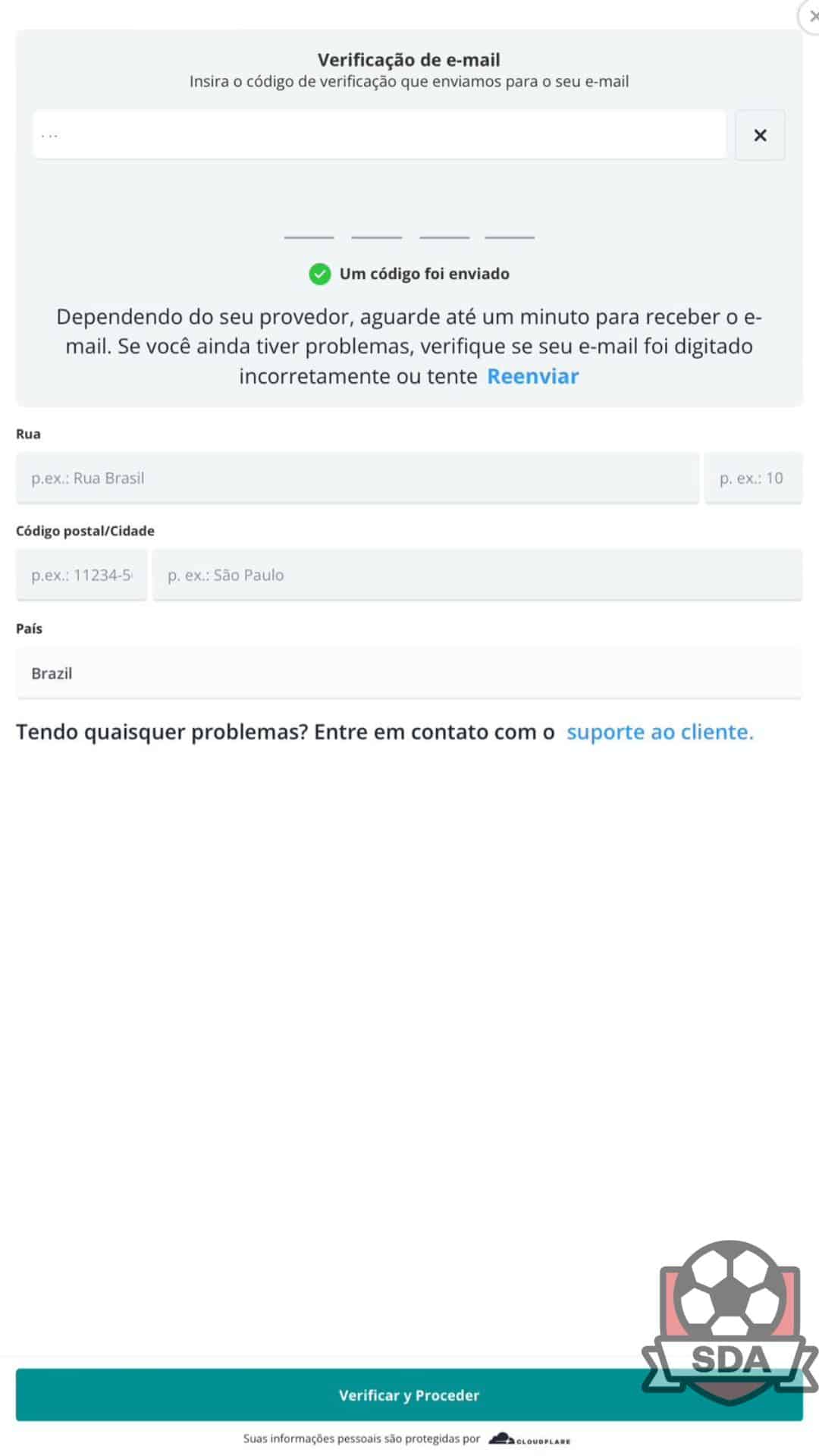Viewport: 819px width, 1456px height.
Task: Open the suporte ao cliente link
Action: (660, 732)
